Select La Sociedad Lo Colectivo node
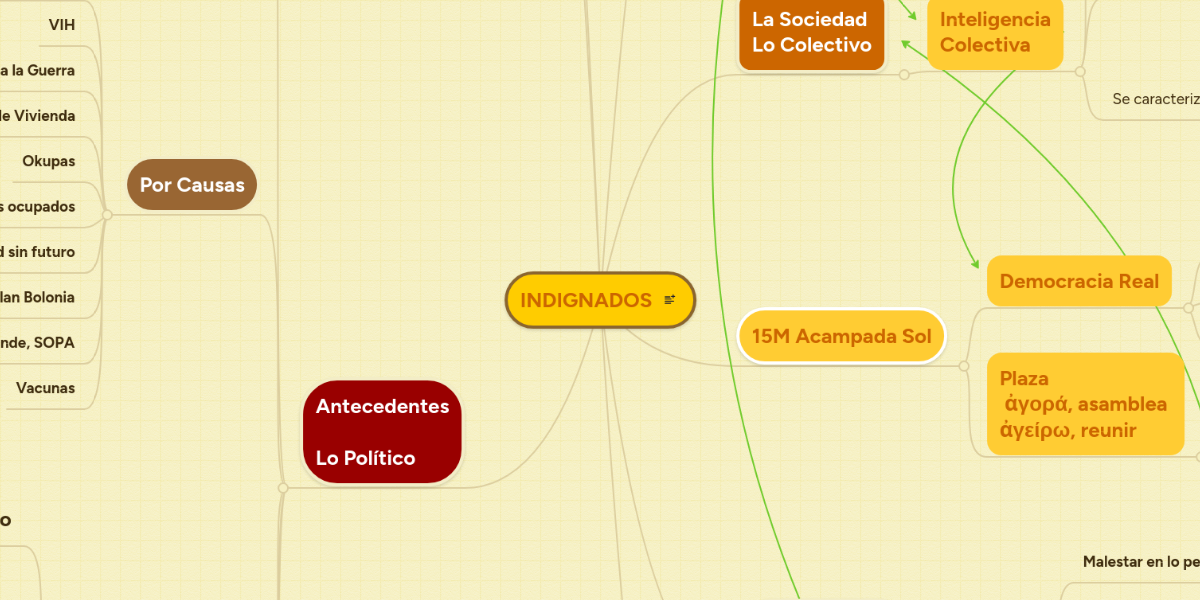1200x600 pixels. (811, 32)
